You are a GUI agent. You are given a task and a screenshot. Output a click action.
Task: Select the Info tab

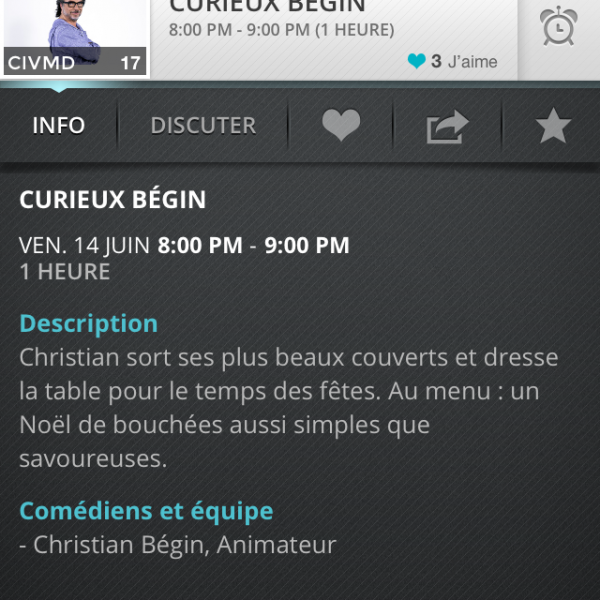click(x=59, y=126)
